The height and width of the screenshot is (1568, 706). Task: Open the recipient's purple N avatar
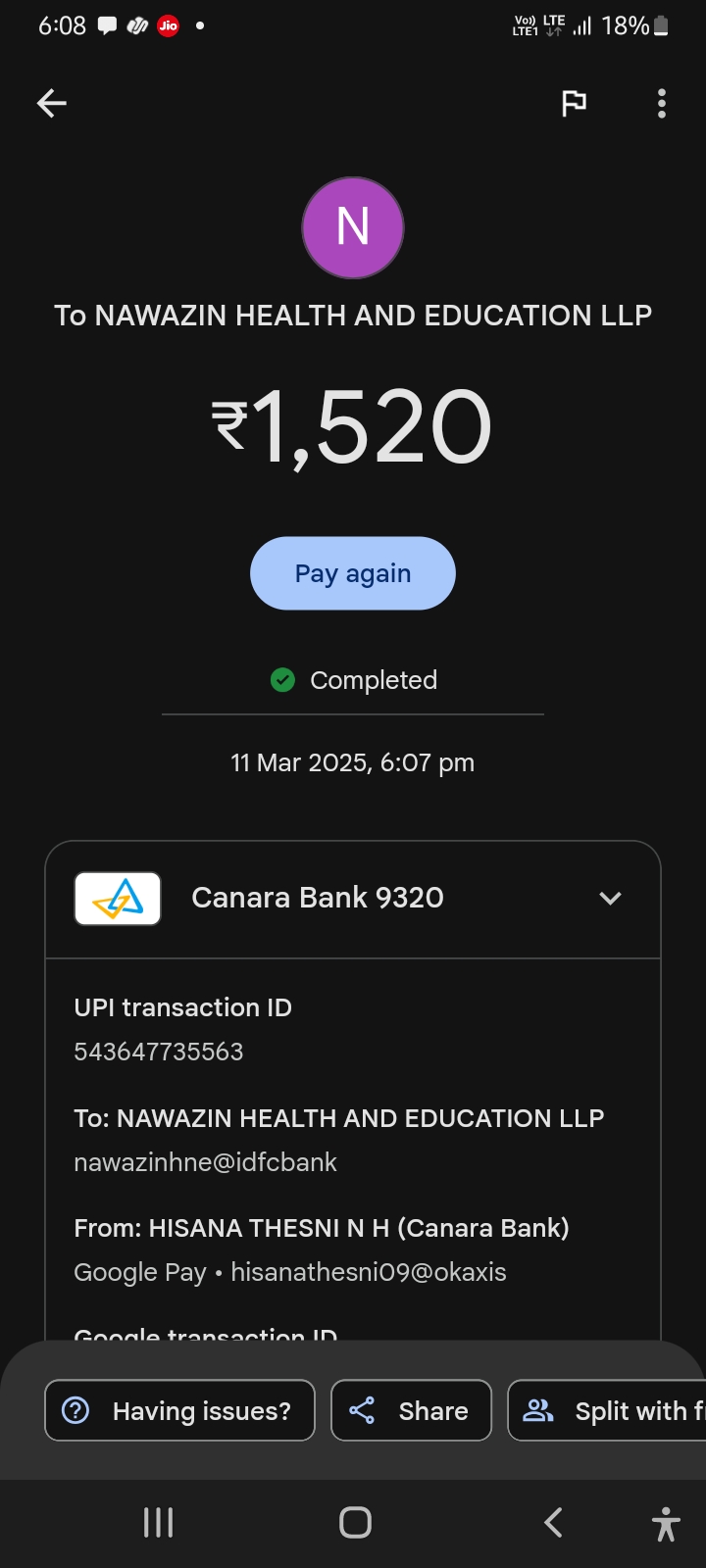coord(353,227)
